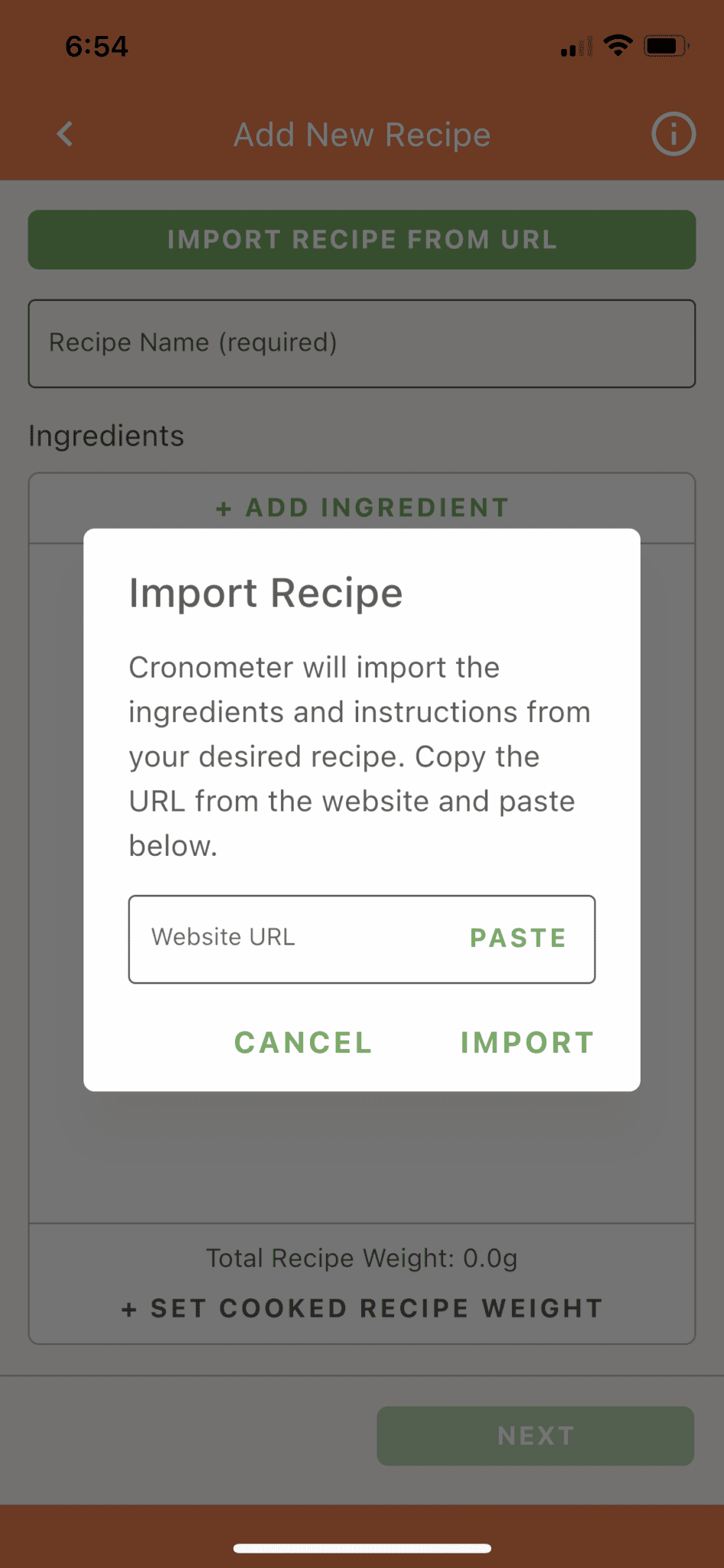Tap the battery icon in the status bar
The image size is (724, 1568).
point(664,46)
